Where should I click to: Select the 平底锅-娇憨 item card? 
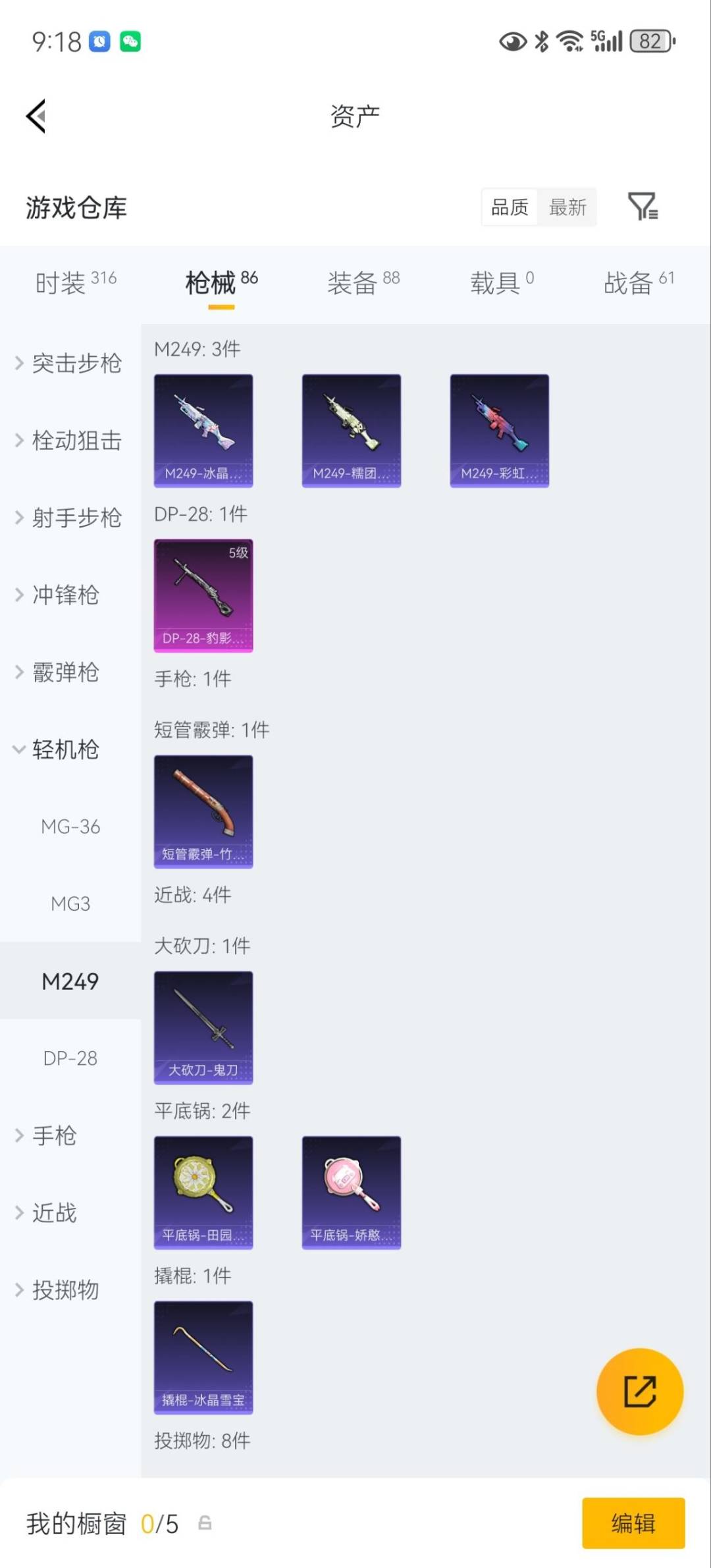point(351,1192)
